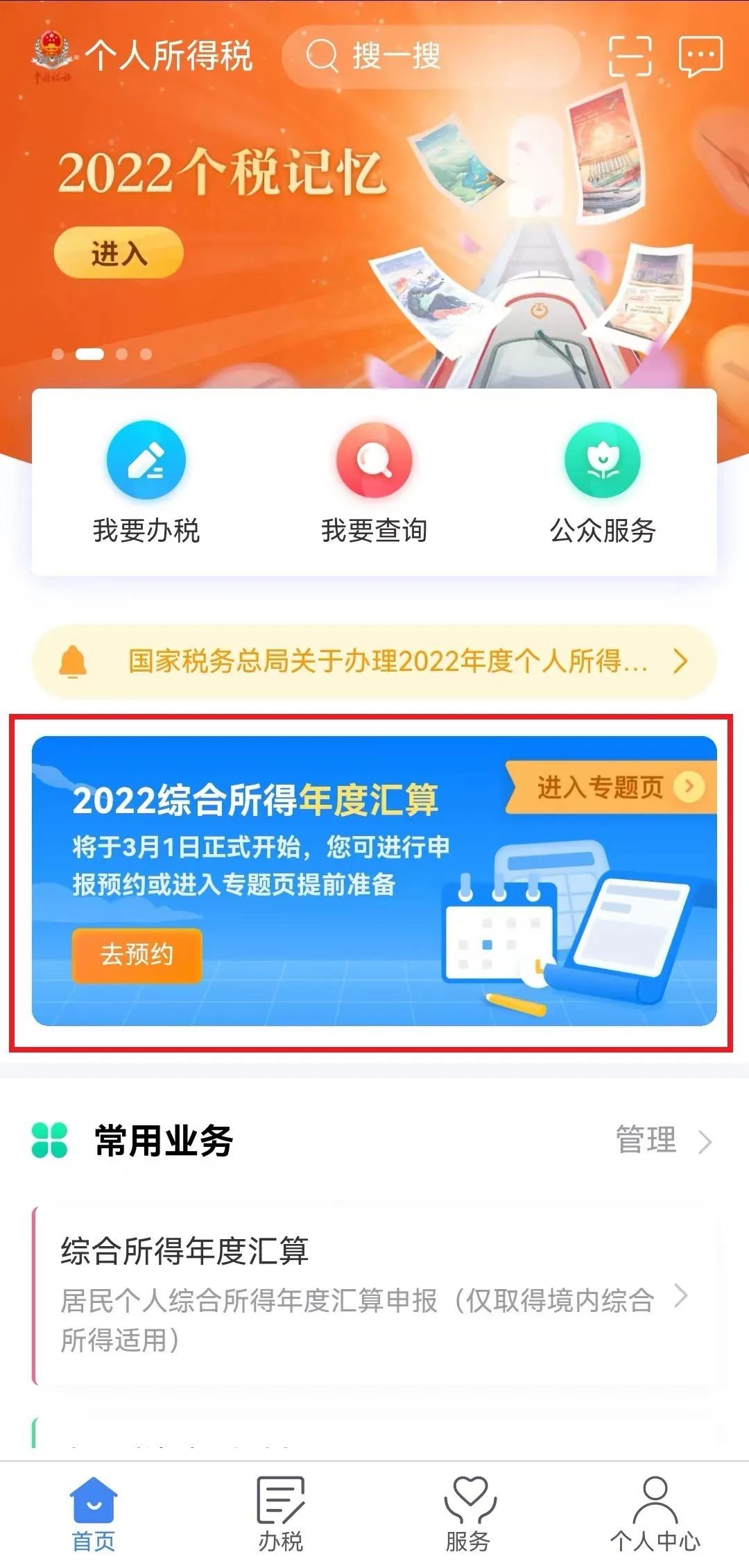Open the 搜一搜 search box

coord(430,56)
